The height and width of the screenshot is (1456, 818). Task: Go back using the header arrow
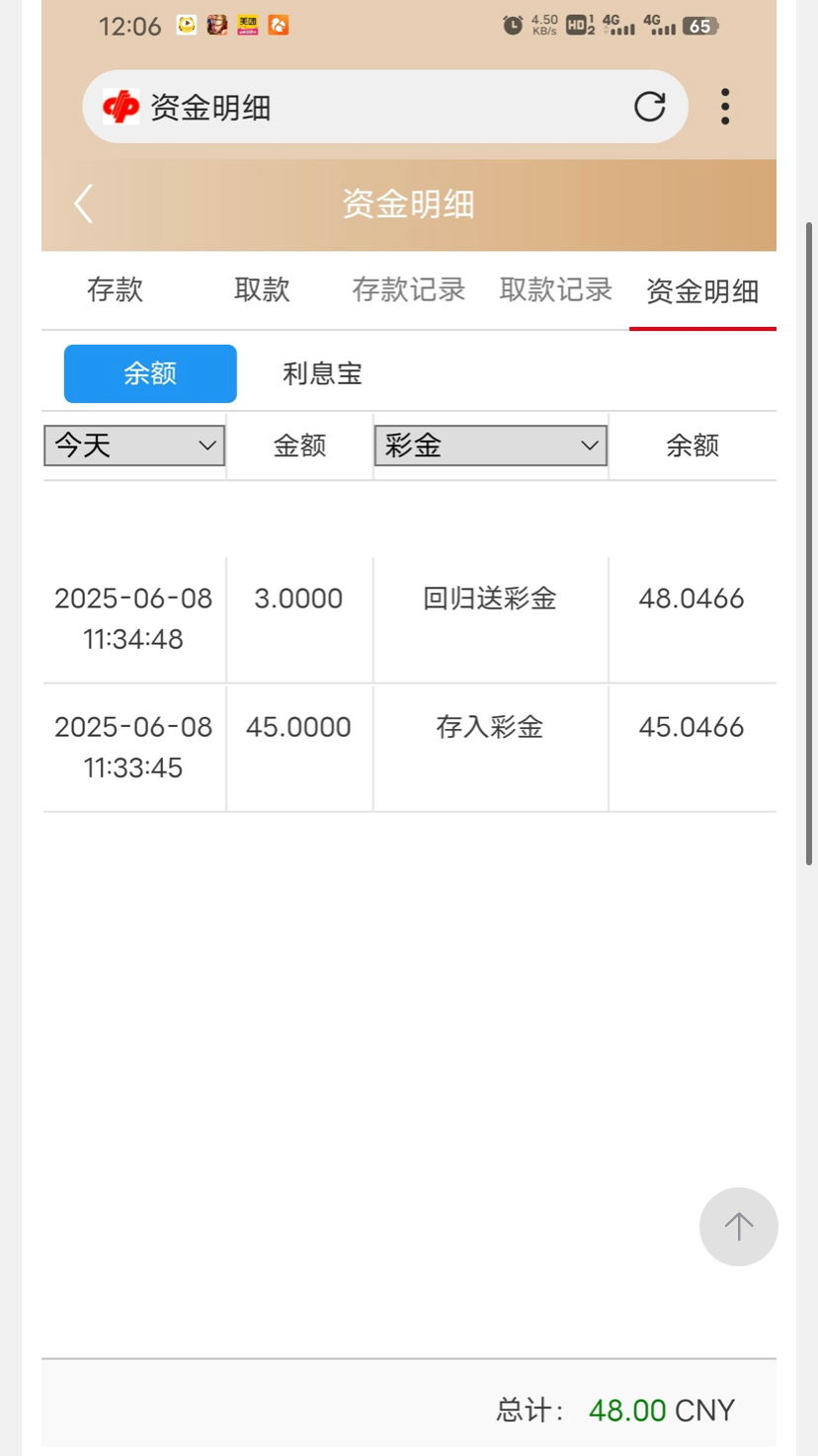click(x=84, y=203)
